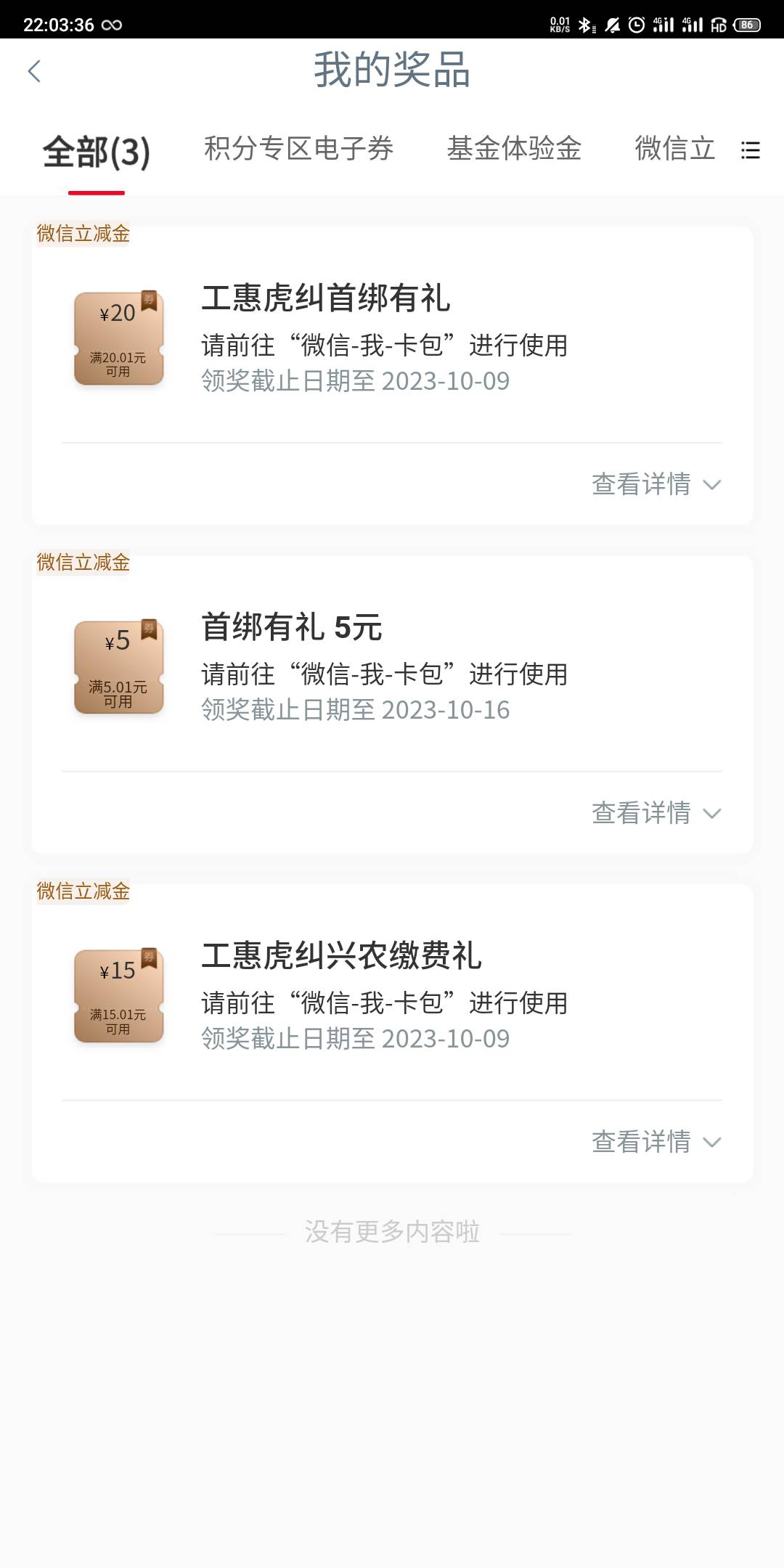Open the category list menu icon
Viewport: 784px width, 1568px height.
pos(751,150)
